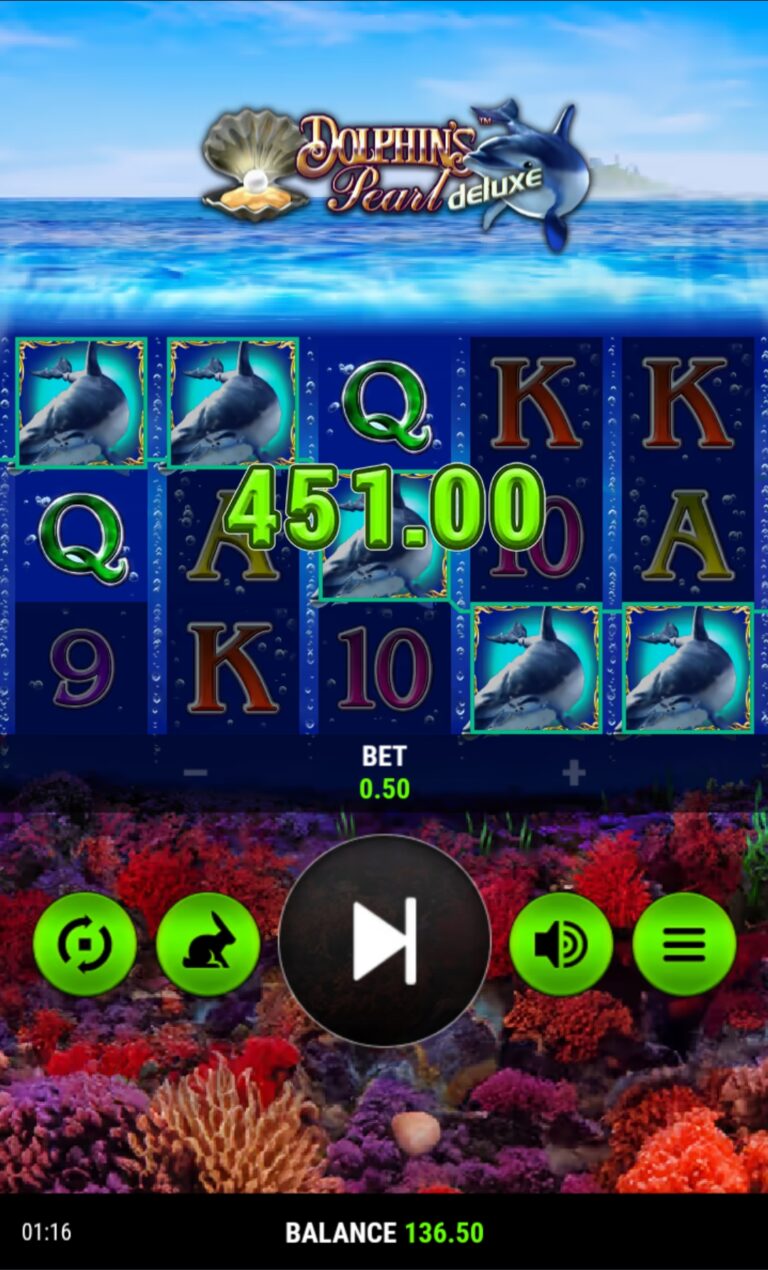This screenshot has width=768, height=1270.
Task: Mute the game sound
Action: pos(561,943)
